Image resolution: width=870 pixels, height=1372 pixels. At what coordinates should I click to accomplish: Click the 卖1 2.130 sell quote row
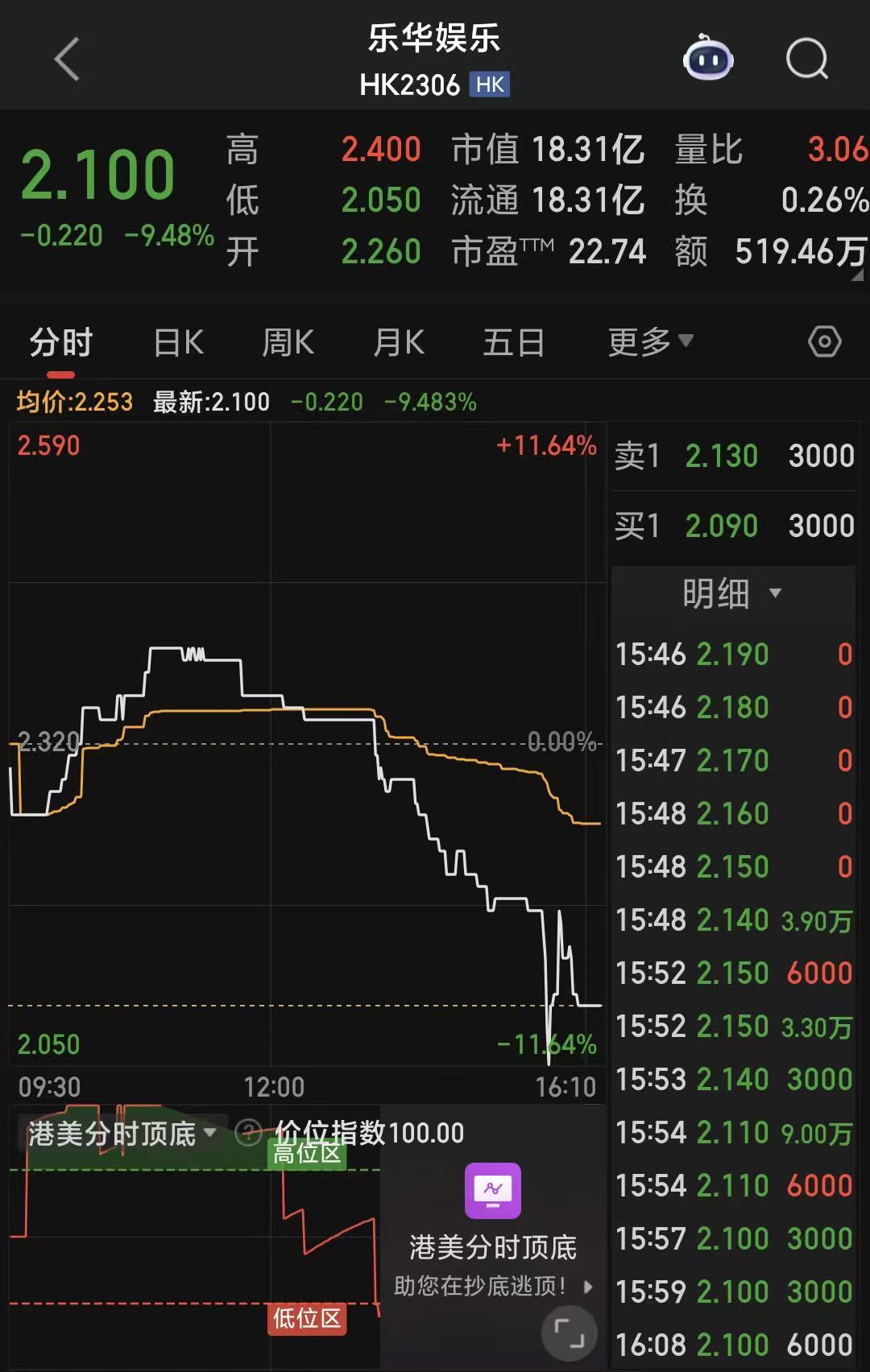tap(733, 457)
